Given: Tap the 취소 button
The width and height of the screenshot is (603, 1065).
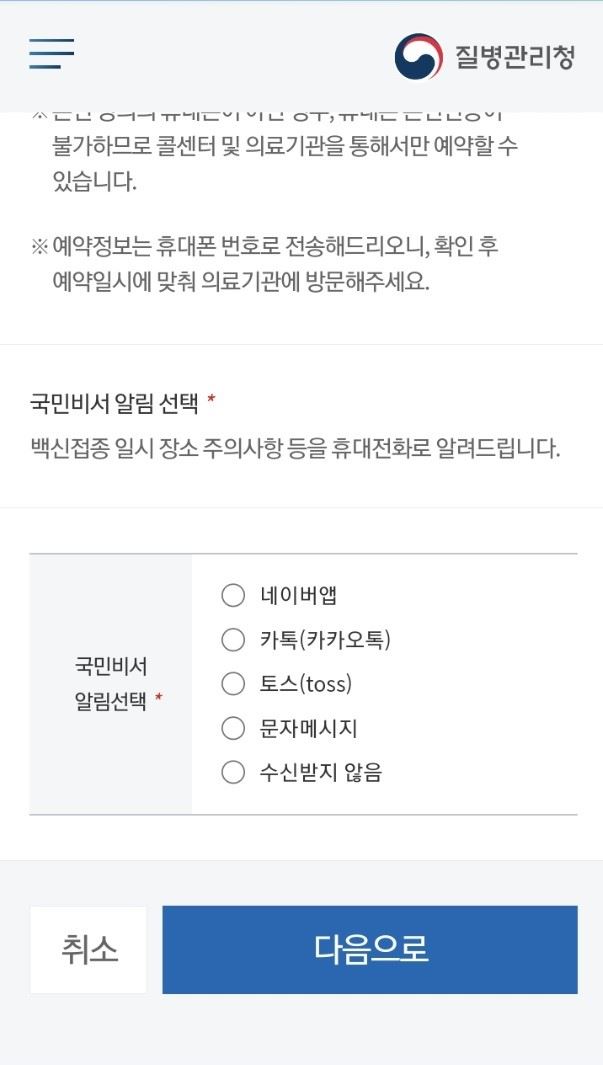Looking at the screenshot, I should 88,950.
